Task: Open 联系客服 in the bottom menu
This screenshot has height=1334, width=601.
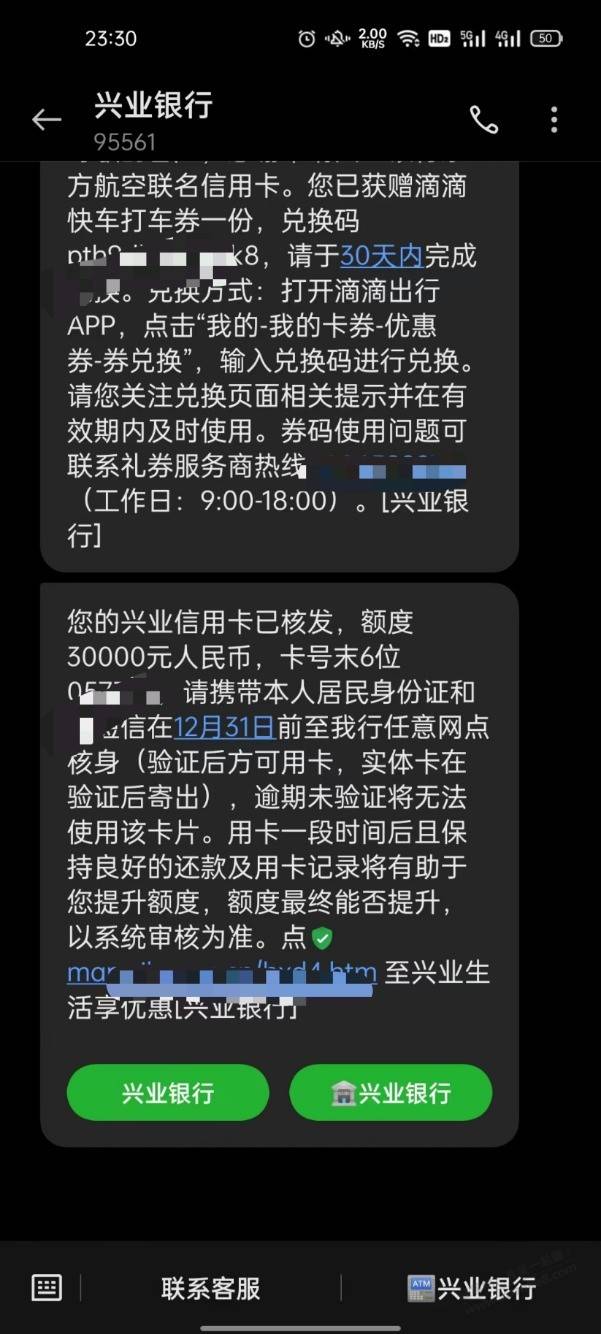Action: pos(210,1288)
